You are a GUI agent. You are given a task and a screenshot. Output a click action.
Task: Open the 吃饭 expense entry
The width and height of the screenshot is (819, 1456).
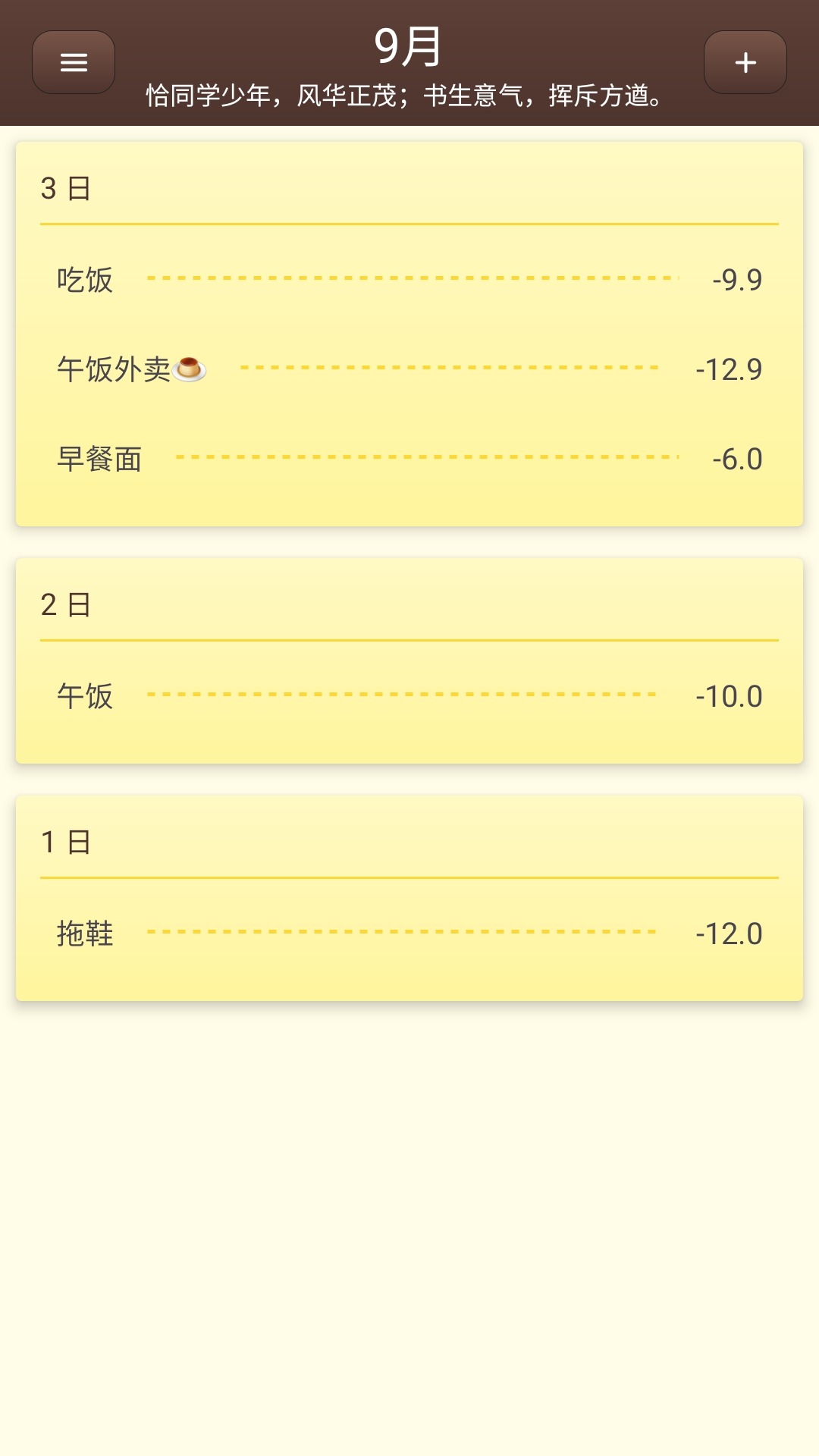coord(86,280)
